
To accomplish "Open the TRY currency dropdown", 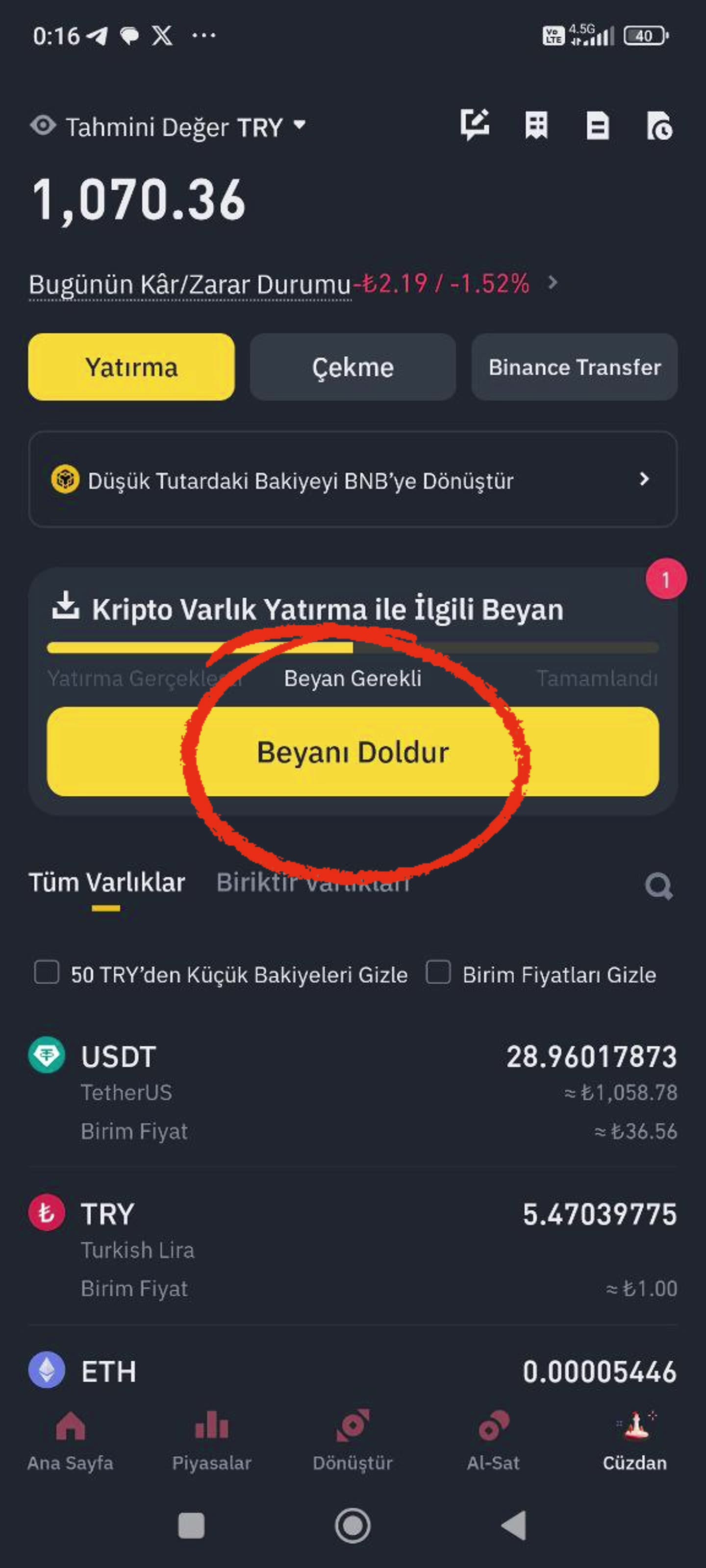I will click(299, 125).
